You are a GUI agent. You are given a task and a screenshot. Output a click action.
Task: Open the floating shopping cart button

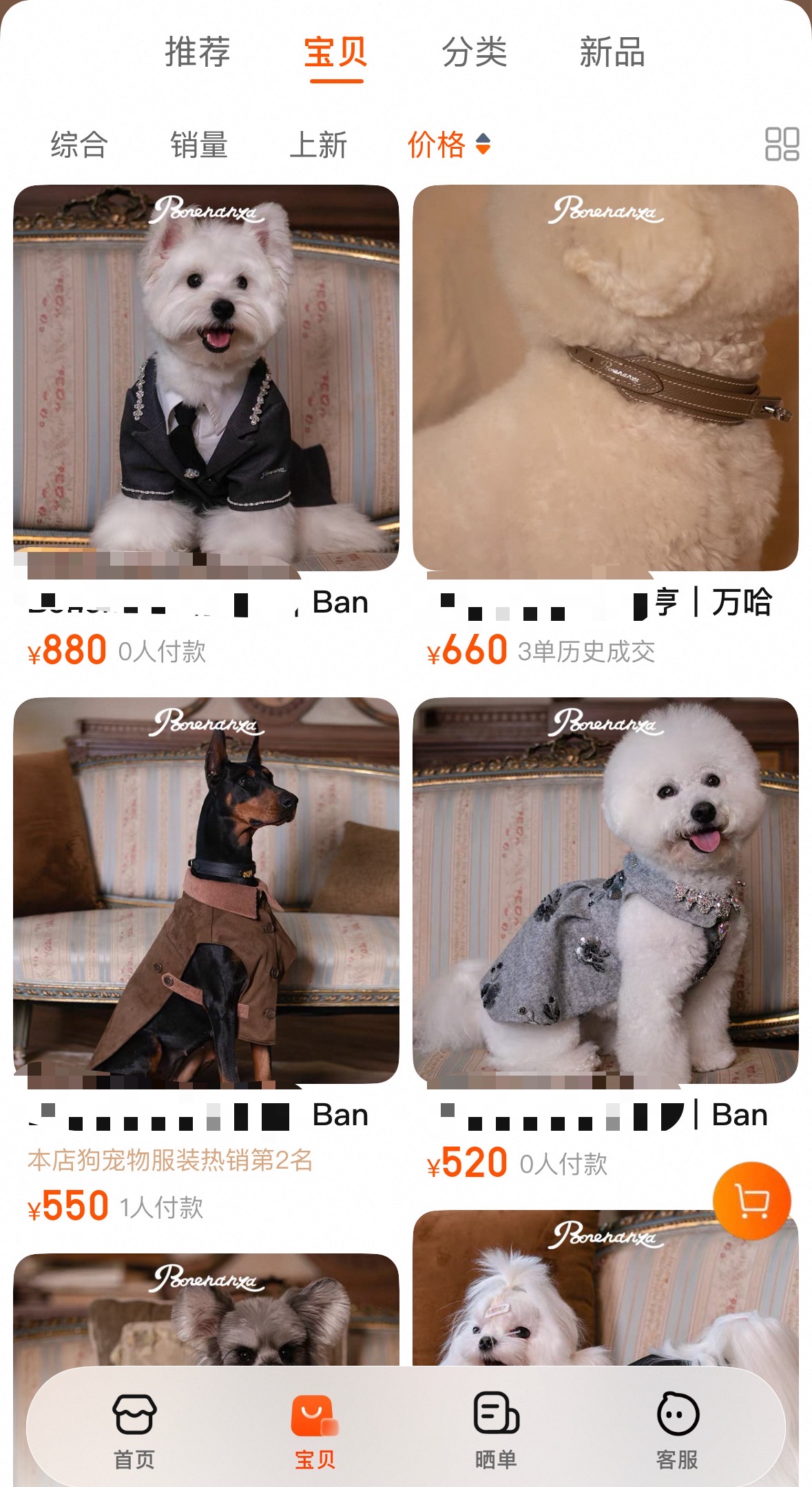click(x=751, y=1200)
